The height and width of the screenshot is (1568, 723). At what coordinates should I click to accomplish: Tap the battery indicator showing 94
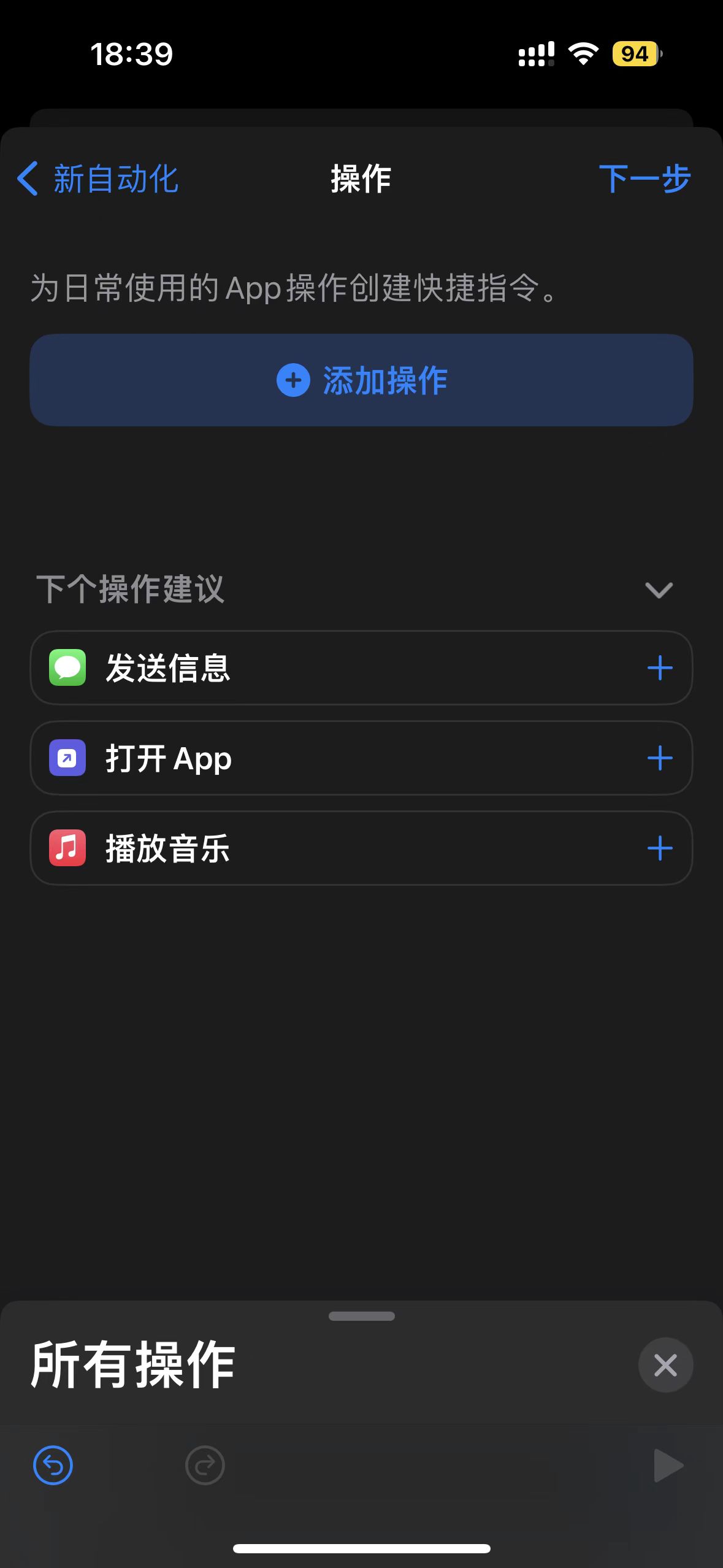[x=635, y=54]
